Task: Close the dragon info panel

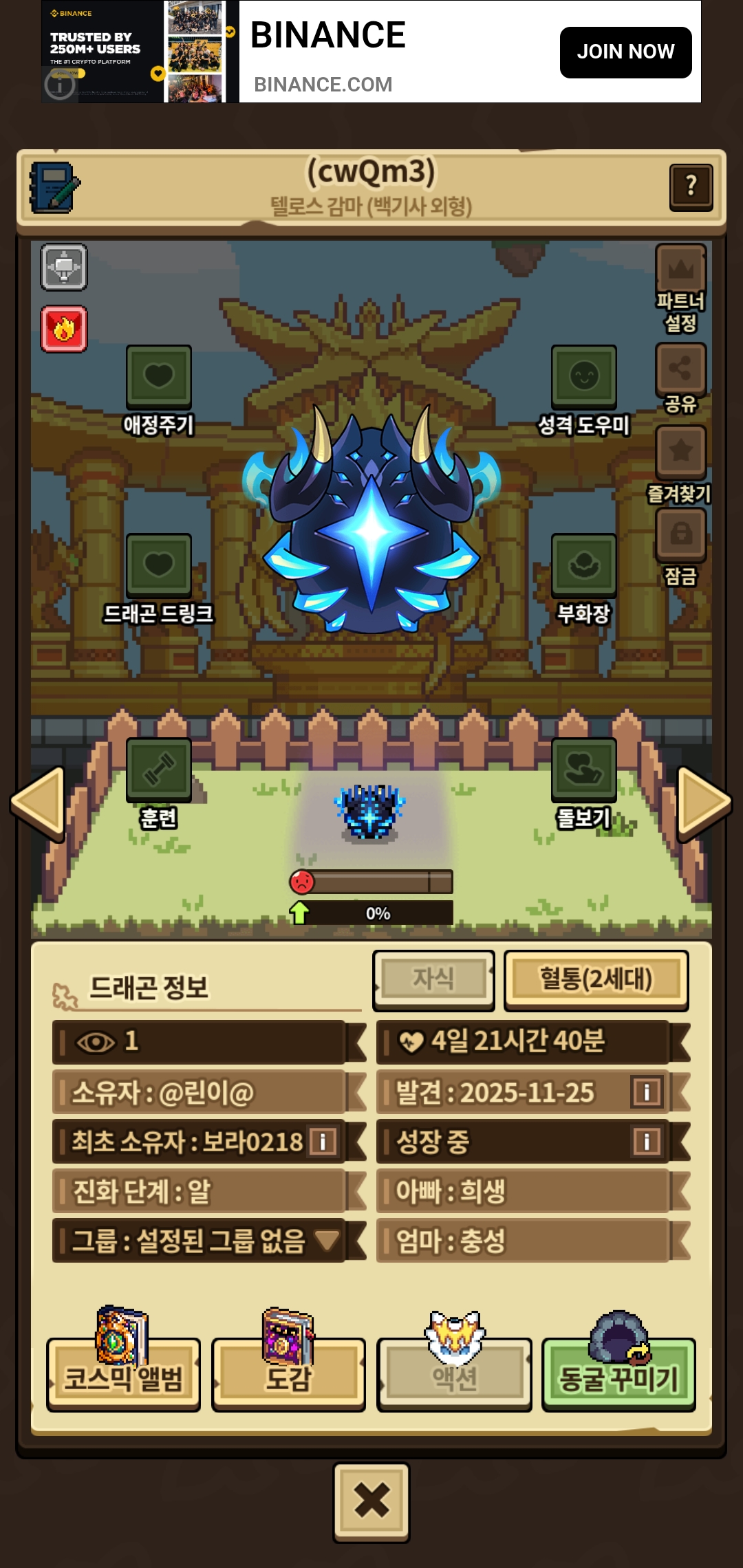Action: [371, 1501]
